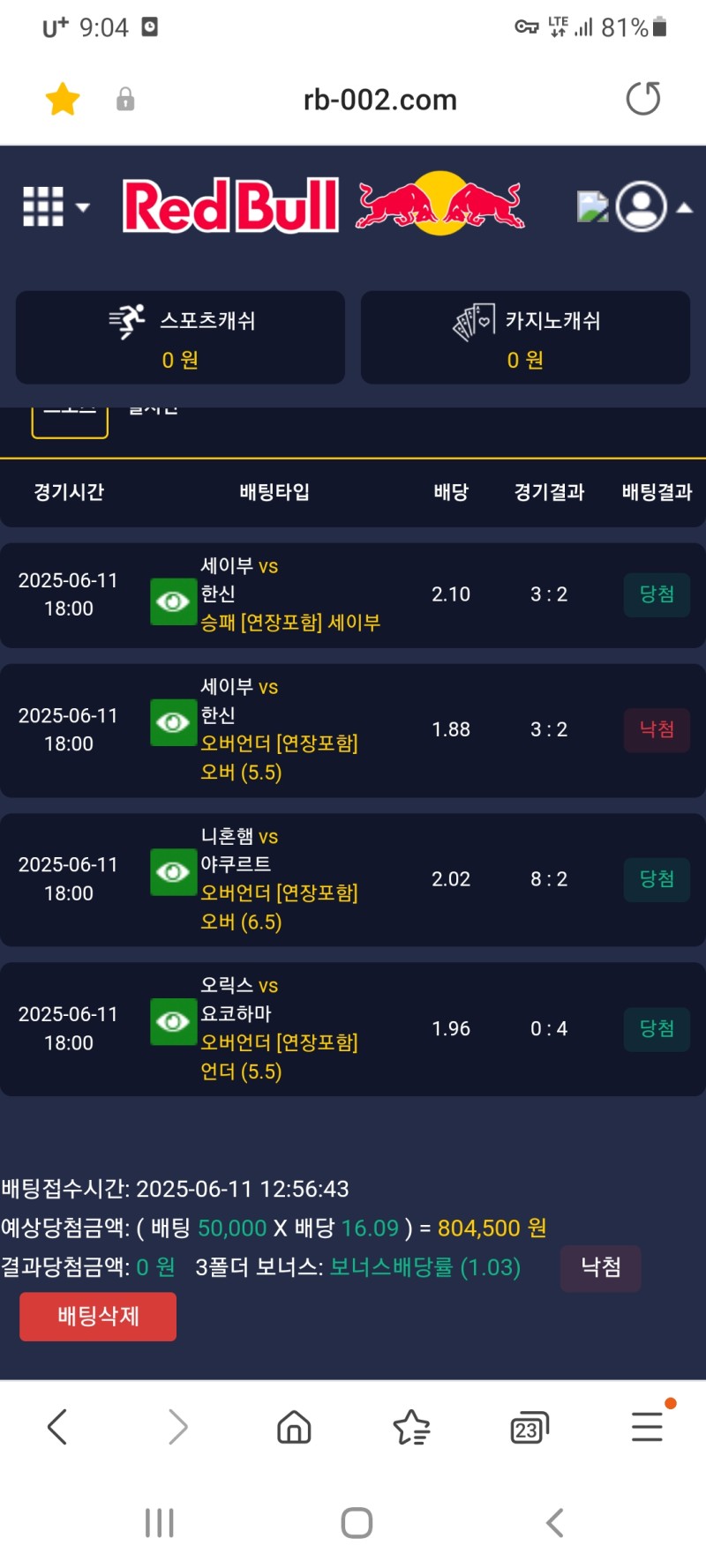This screenshot has height=1568, width=706.
Task: Open the browser home page
Action: click(294, 1426)
